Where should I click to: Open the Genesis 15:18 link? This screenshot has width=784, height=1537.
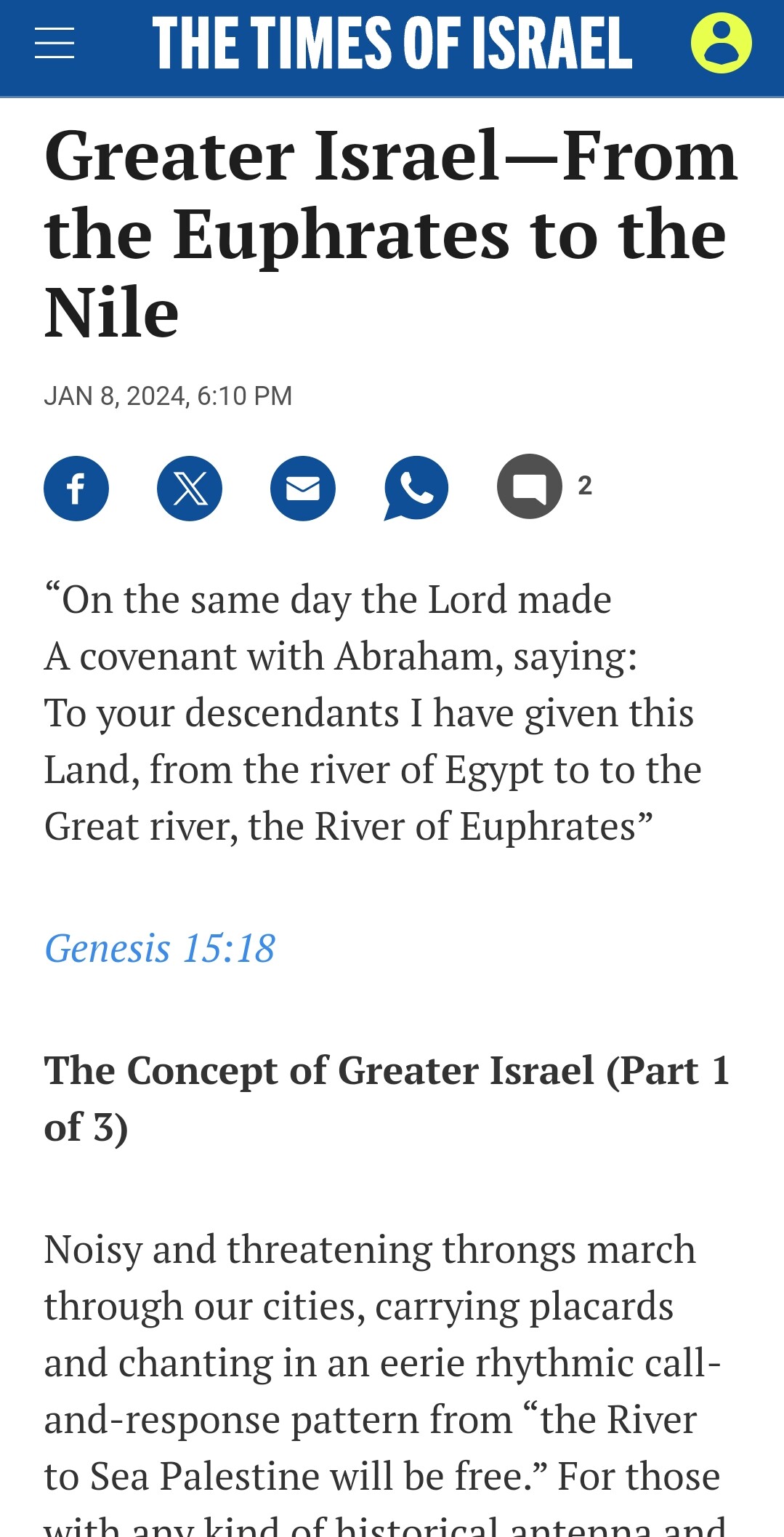tap(160, 948)
